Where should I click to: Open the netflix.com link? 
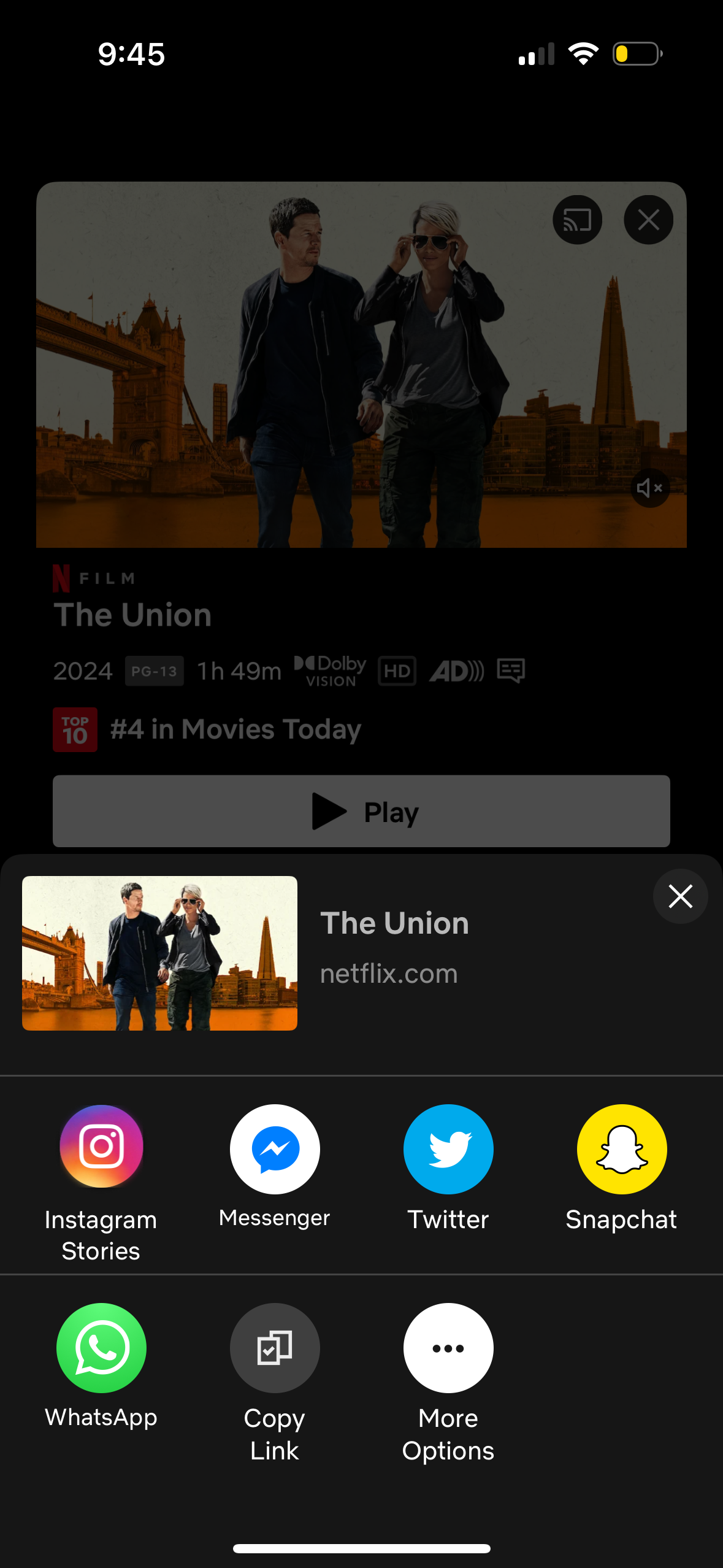pyautogui.click(x=390, y=973)
